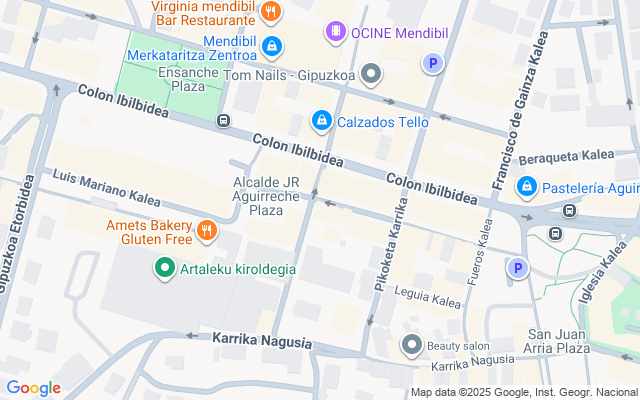Open the Calzados Tello shop marker

pyautogui.click(x=321, y=121)
